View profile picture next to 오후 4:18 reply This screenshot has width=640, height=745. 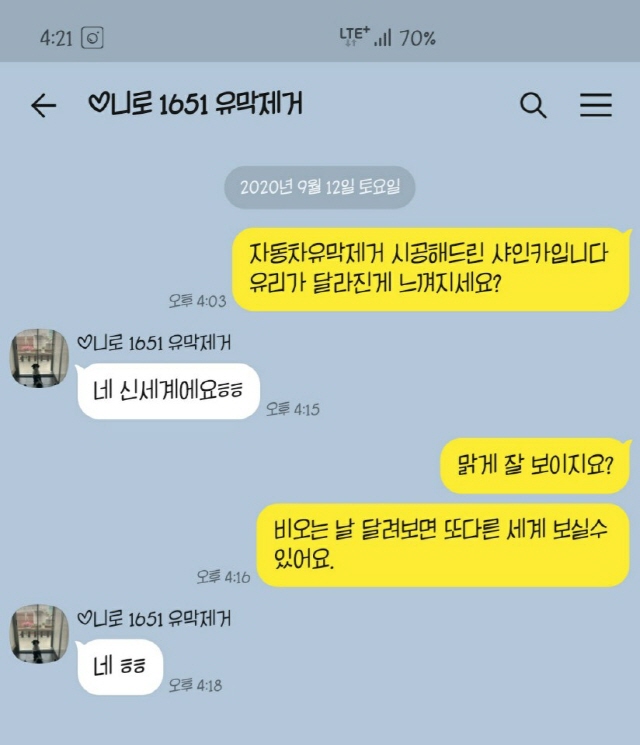pyautogui.click(x=40, y=633)
